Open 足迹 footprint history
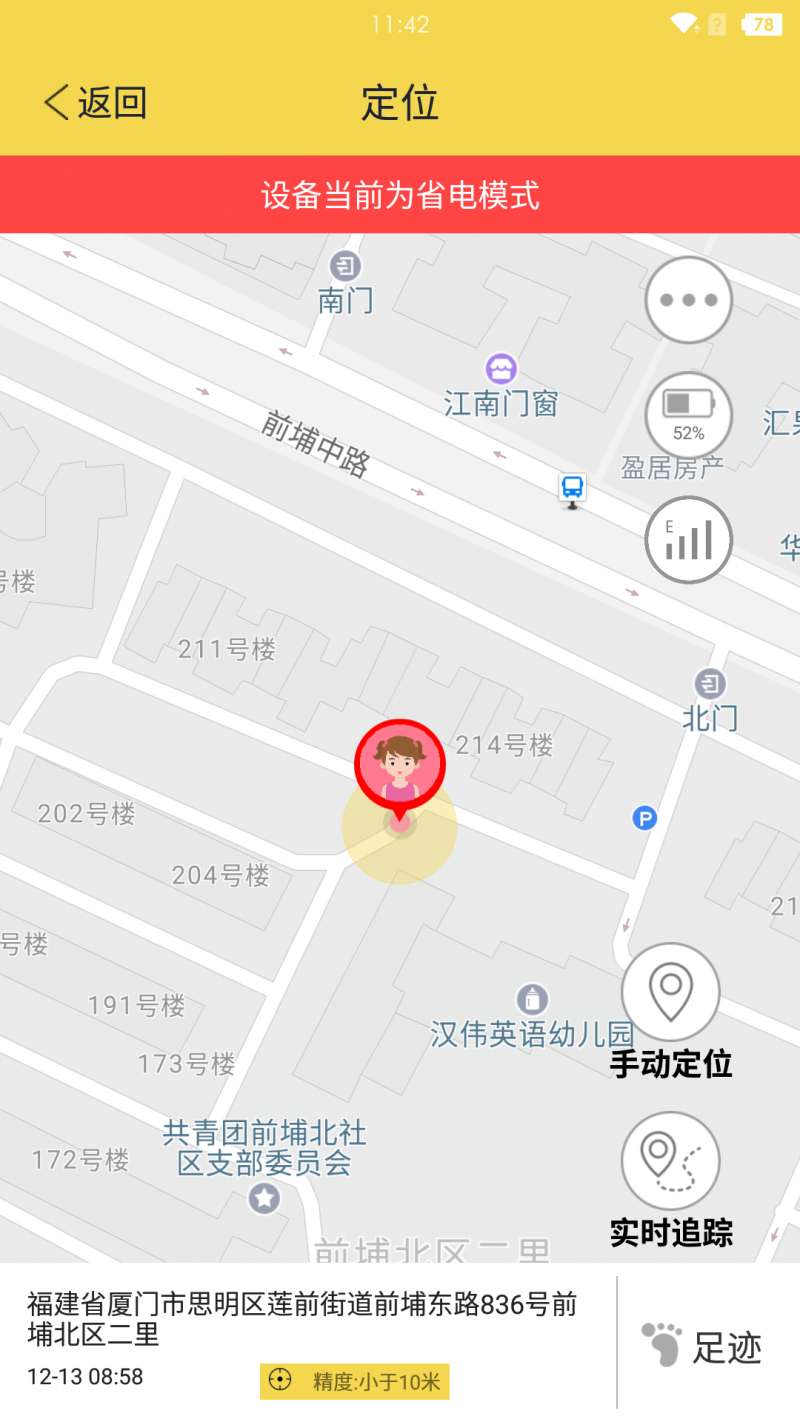The height and width of the screenshot is (1422, 800). [702, 1346]
